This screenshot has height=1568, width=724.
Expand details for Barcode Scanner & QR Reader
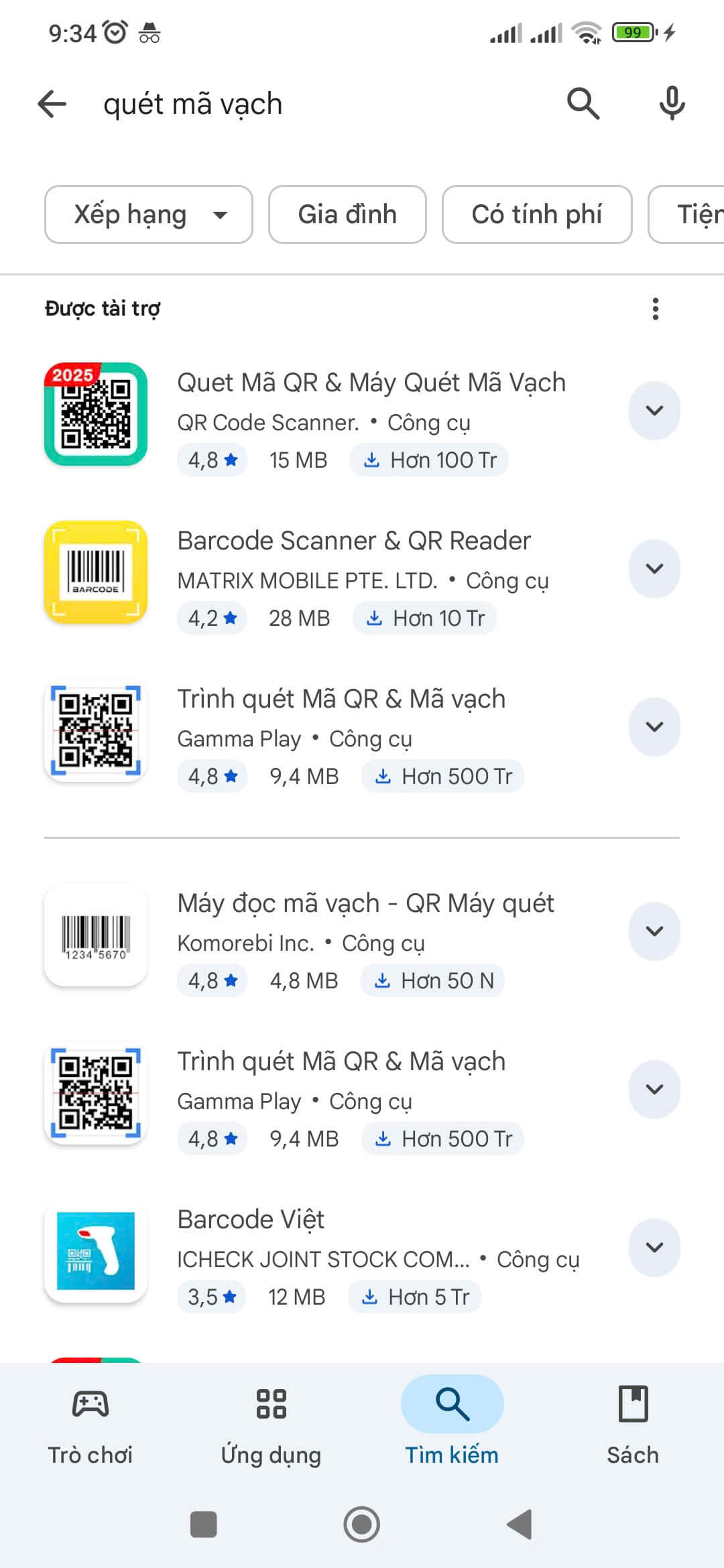[x=654, y=569]
